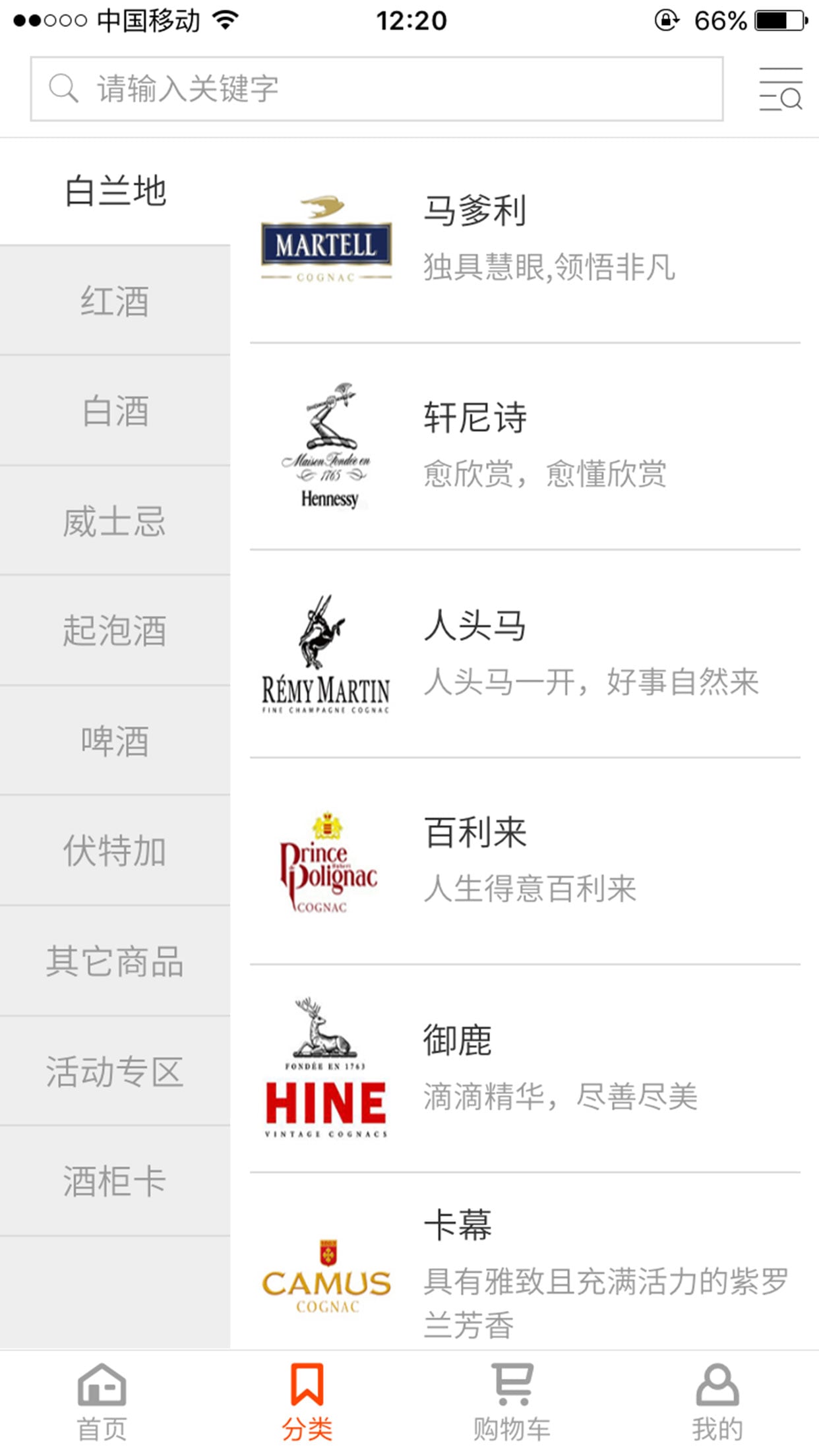The height and width of the screenshot is (1456, 819).
Task: Select the 啤酒 category
Action: [115, 741]
